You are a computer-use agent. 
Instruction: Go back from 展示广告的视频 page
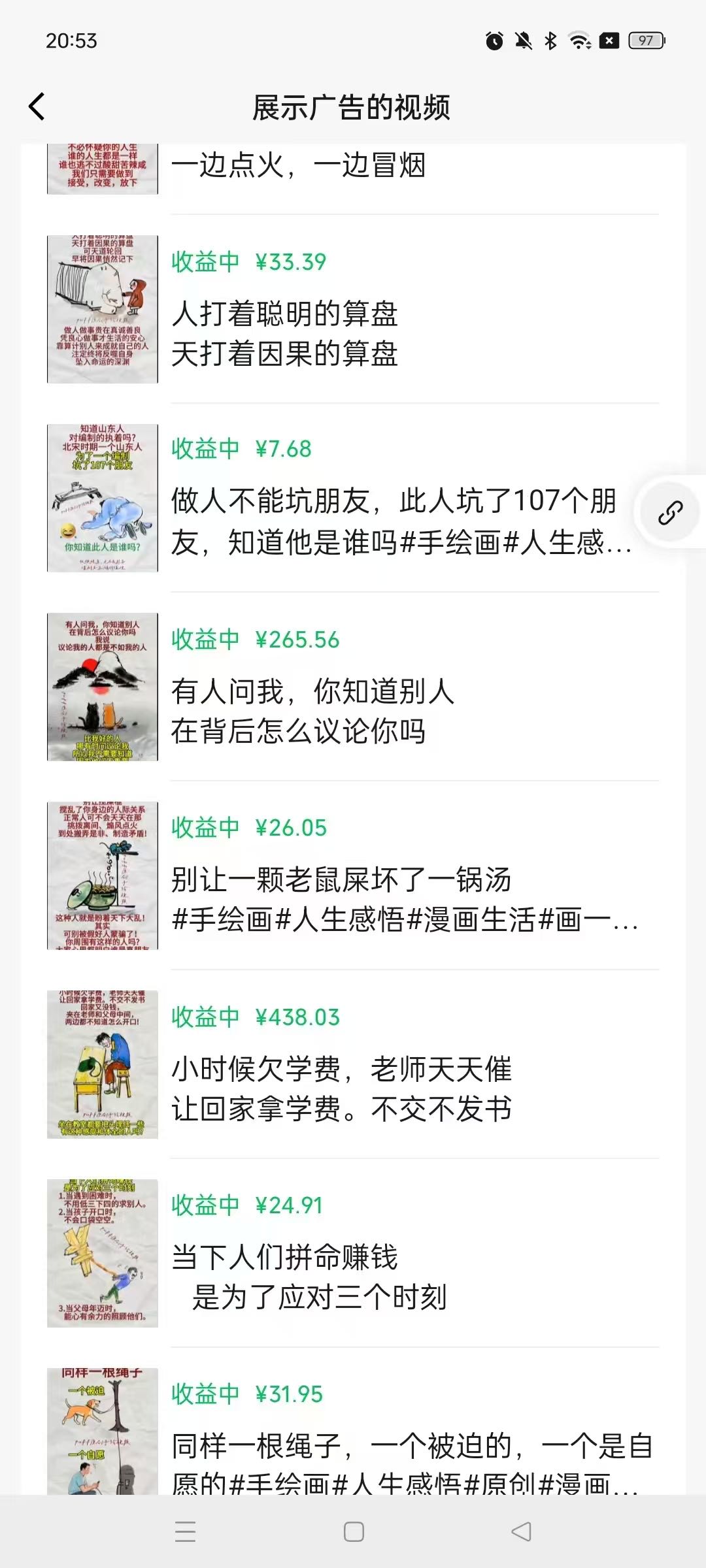click(37, 106)
